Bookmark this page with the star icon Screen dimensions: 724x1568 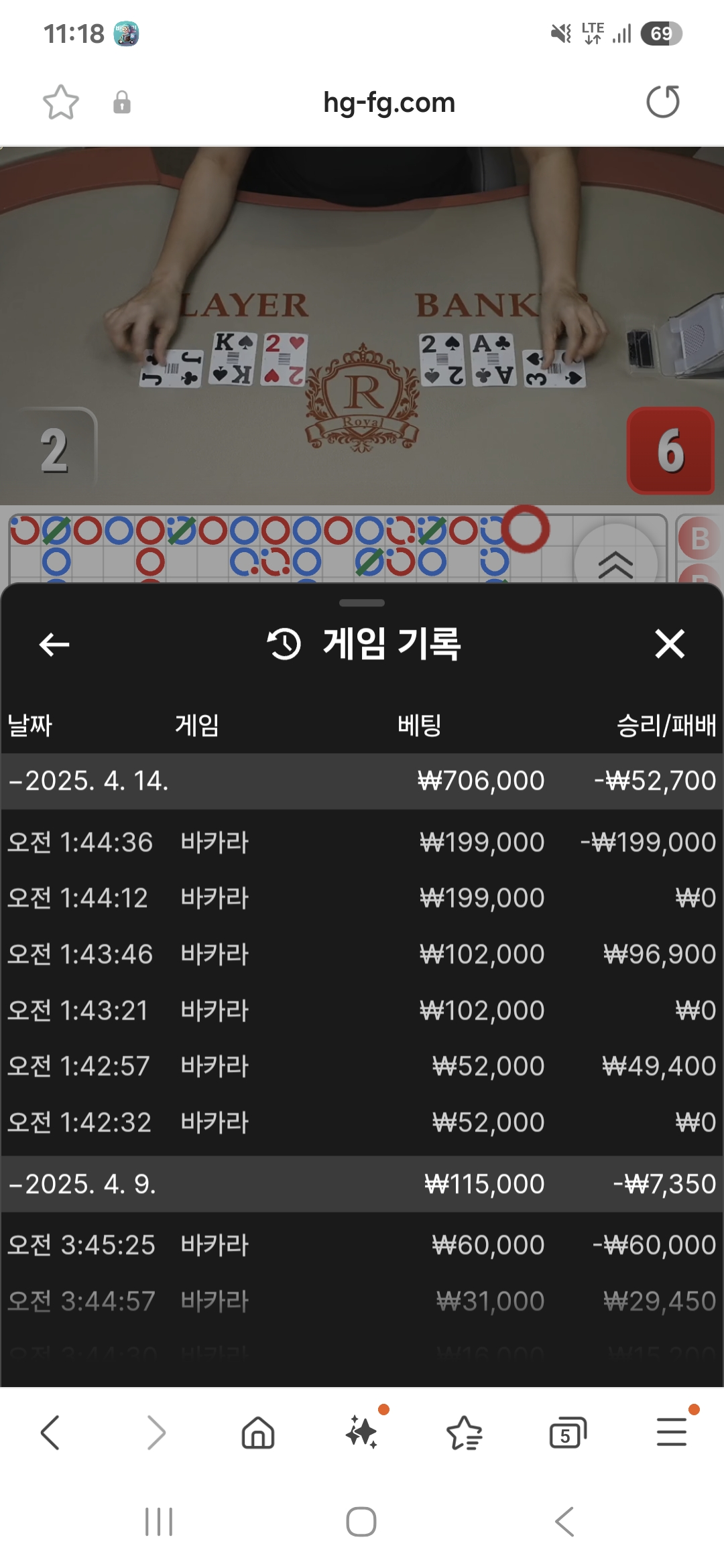click(61, 103)
